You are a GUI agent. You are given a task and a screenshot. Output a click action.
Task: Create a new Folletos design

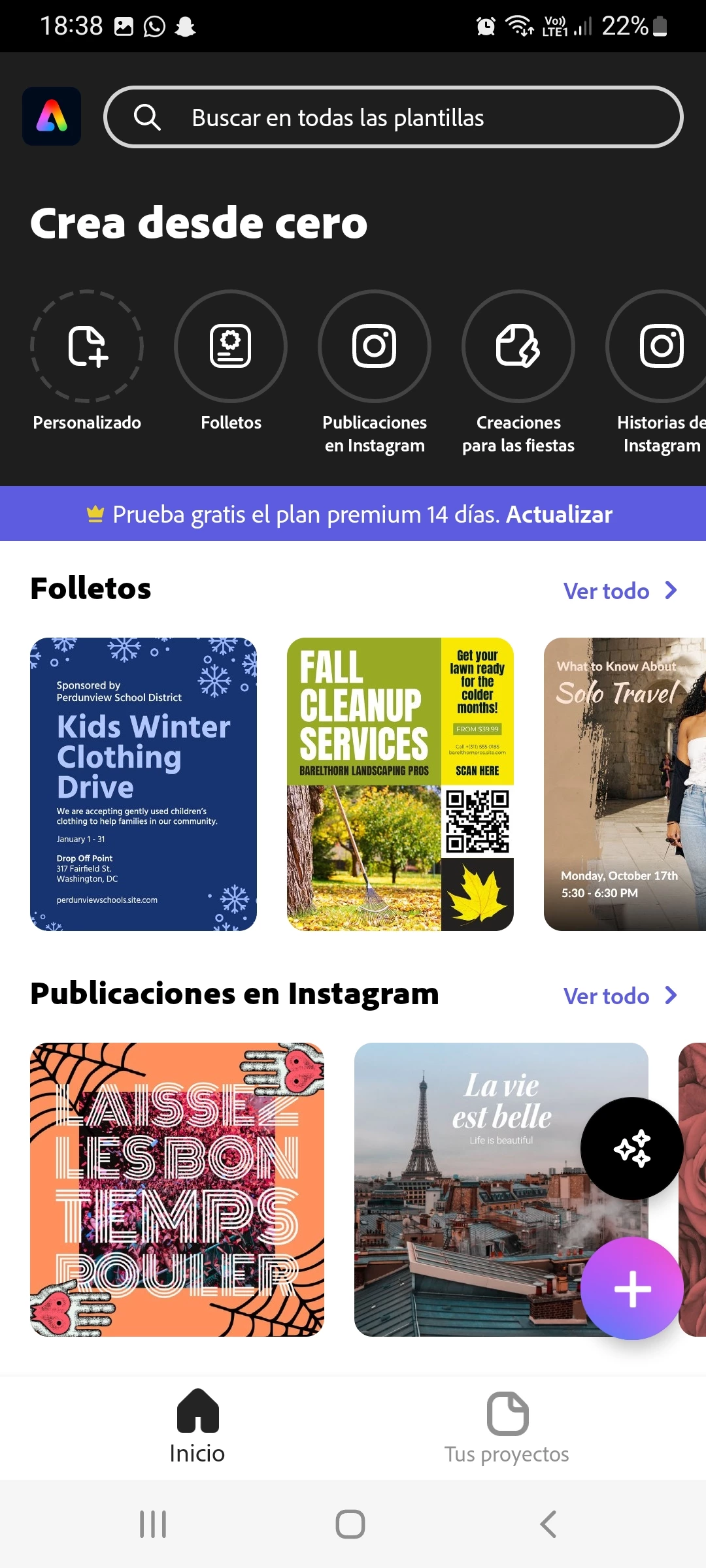pos(231,346)
